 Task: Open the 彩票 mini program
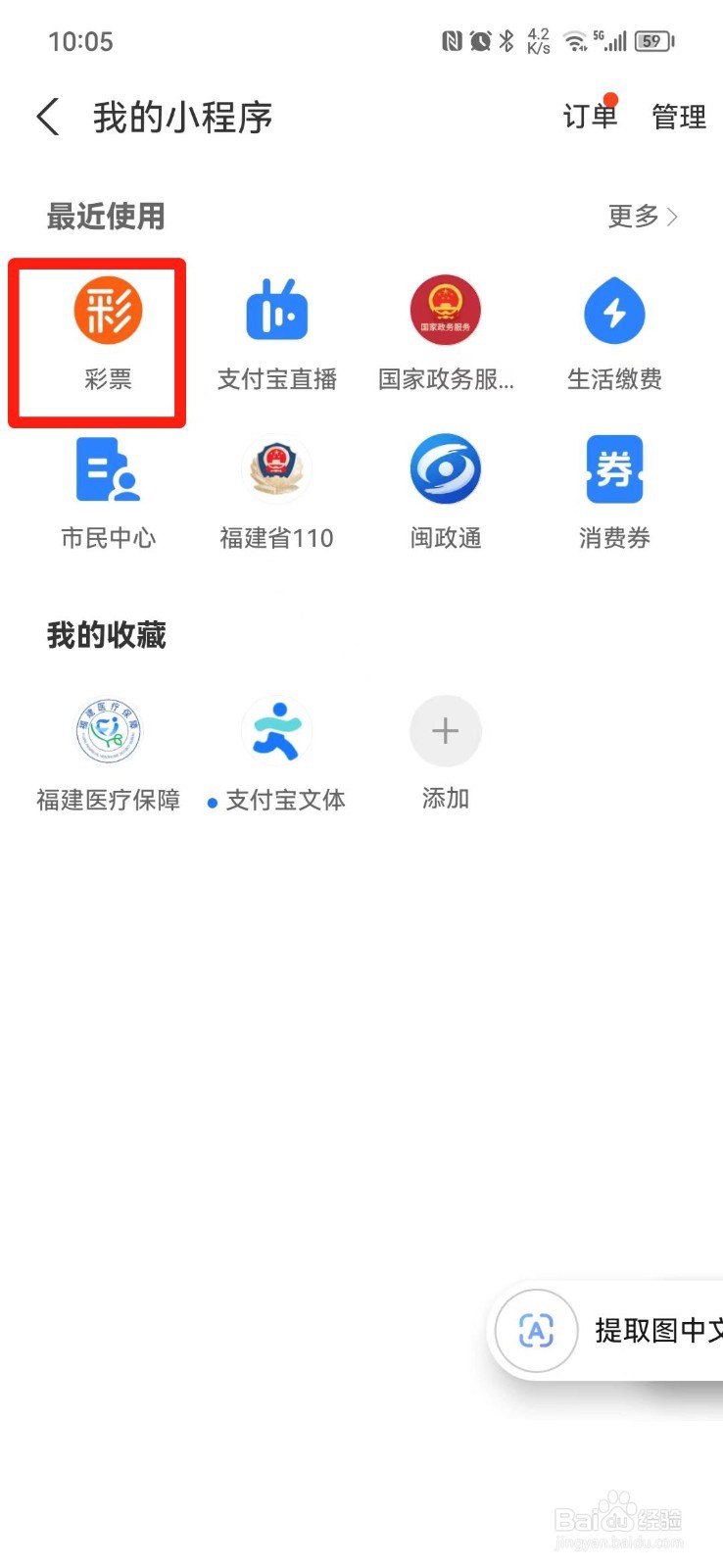[x=108, y=334]
